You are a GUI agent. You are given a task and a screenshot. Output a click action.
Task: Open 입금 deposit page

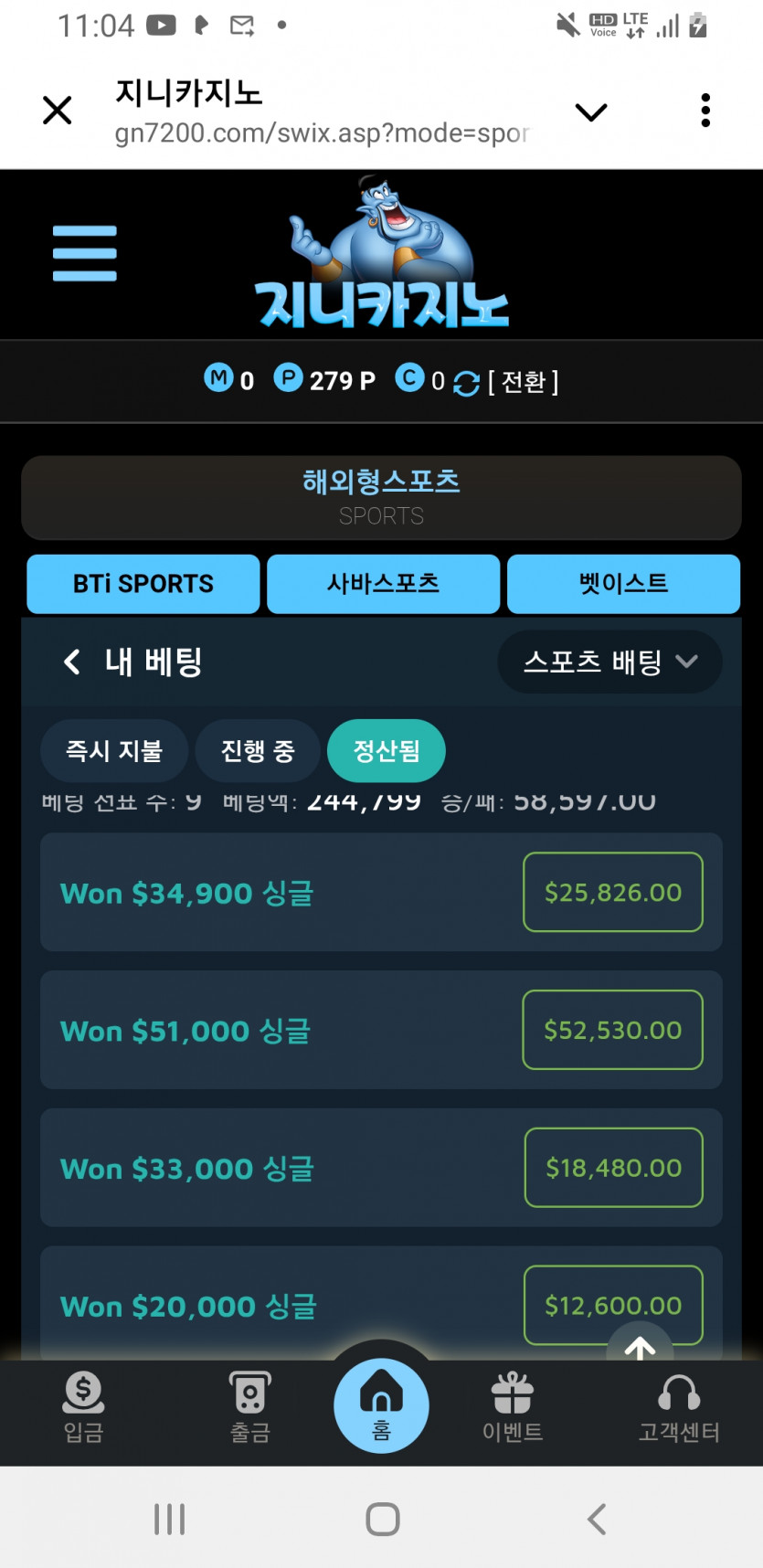[83, 1407]
